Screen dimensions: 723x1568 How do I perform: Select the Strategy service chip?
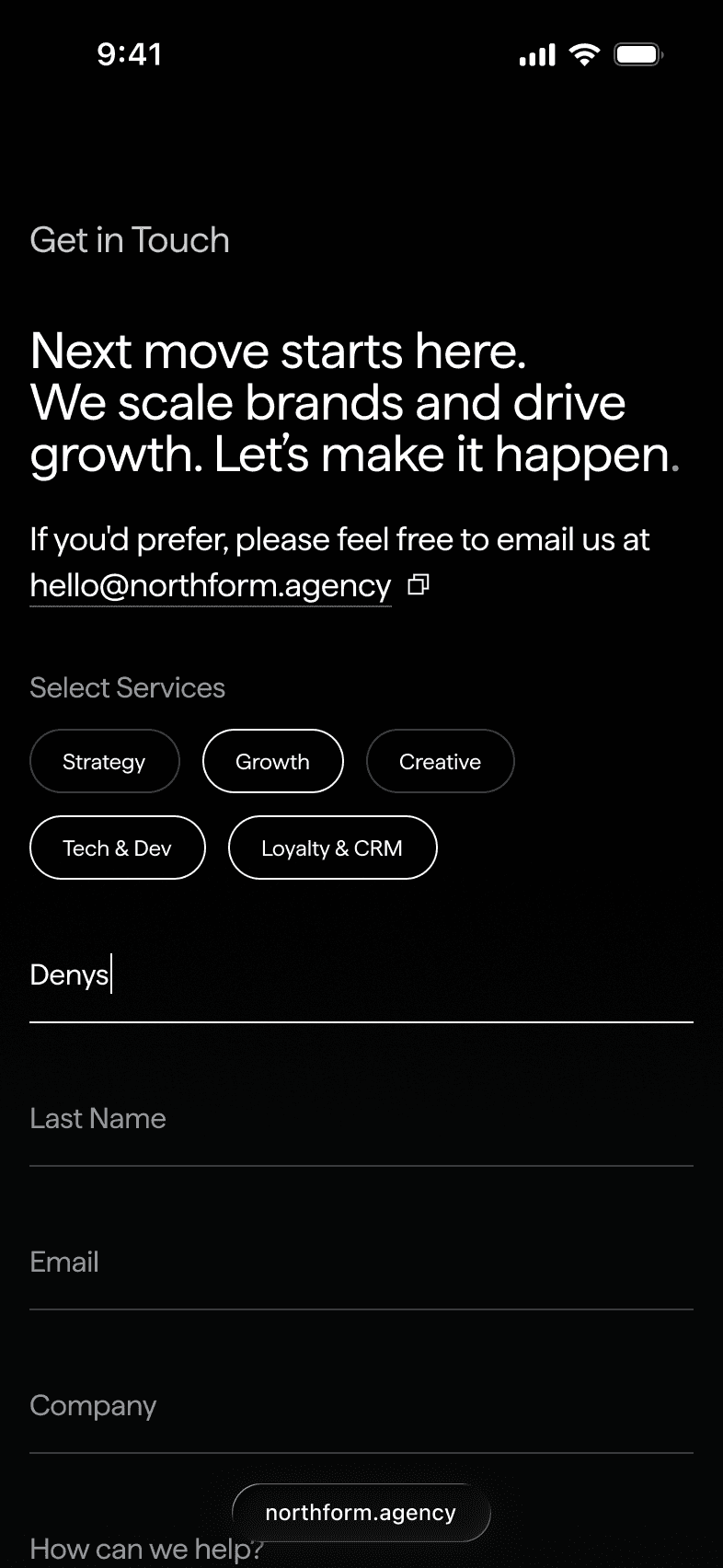pyautogui.click(x=104, y=762)
